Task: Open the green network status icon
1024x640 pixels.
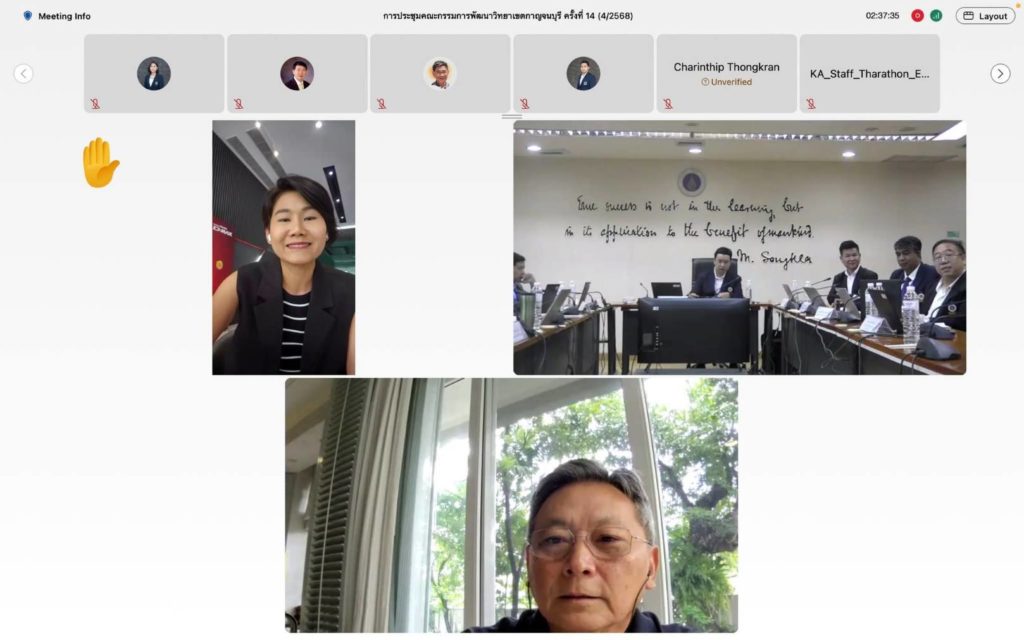Action: coord(936,16)
